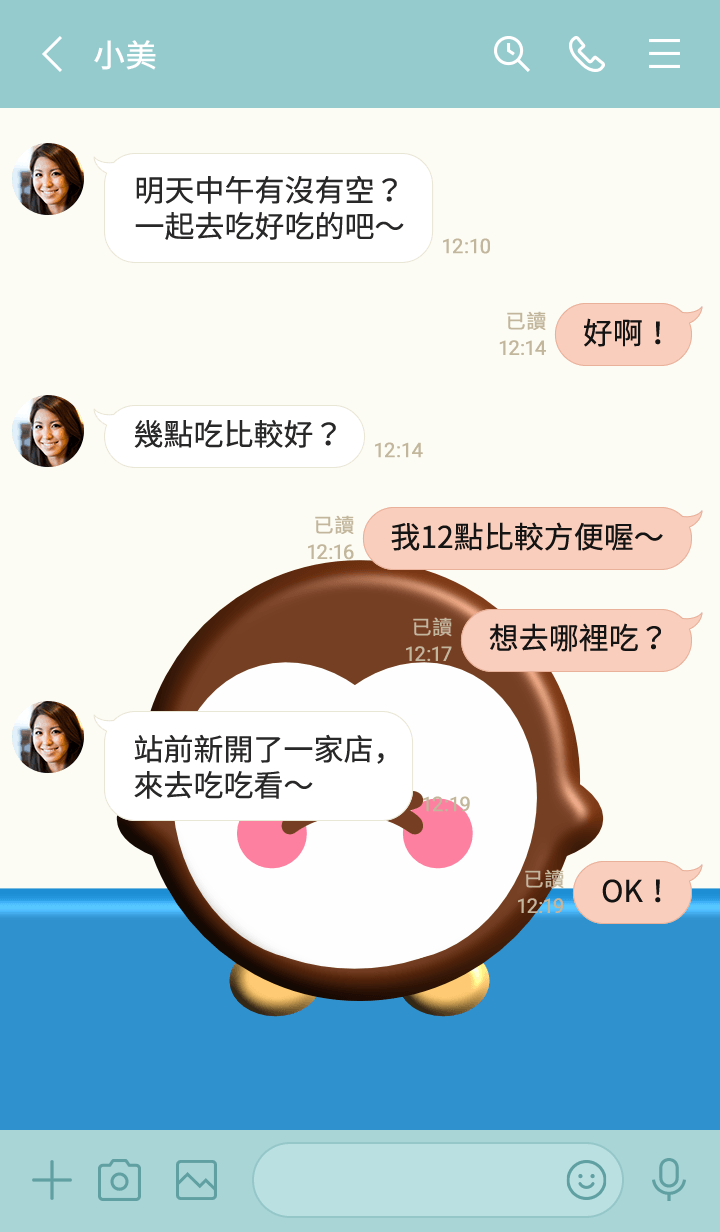720x1232 pixels.
Task: Open the chat menu
Action: click(x=664, y=54)
